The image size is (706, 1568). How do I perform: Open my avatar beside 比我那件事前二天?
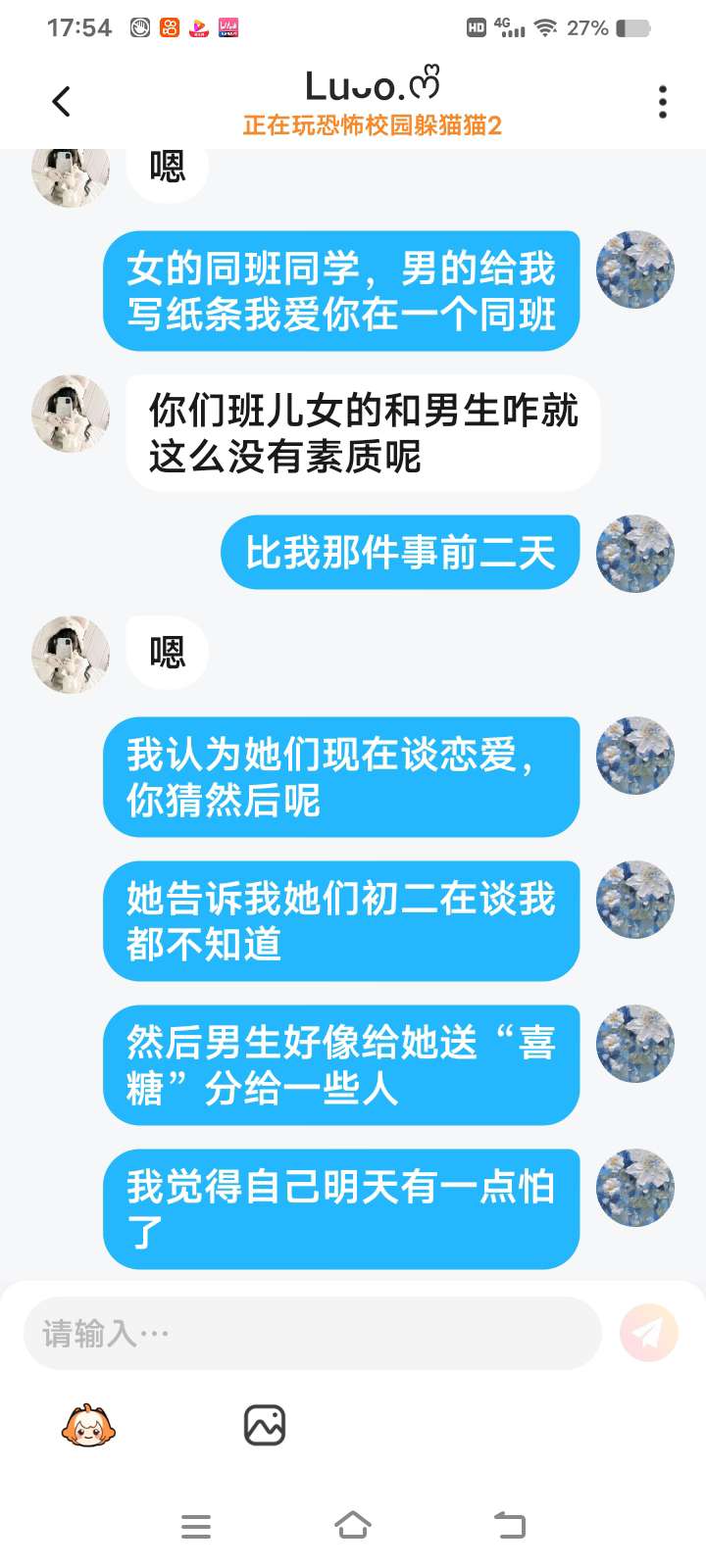pyautogui.click(x=635, y=554)
